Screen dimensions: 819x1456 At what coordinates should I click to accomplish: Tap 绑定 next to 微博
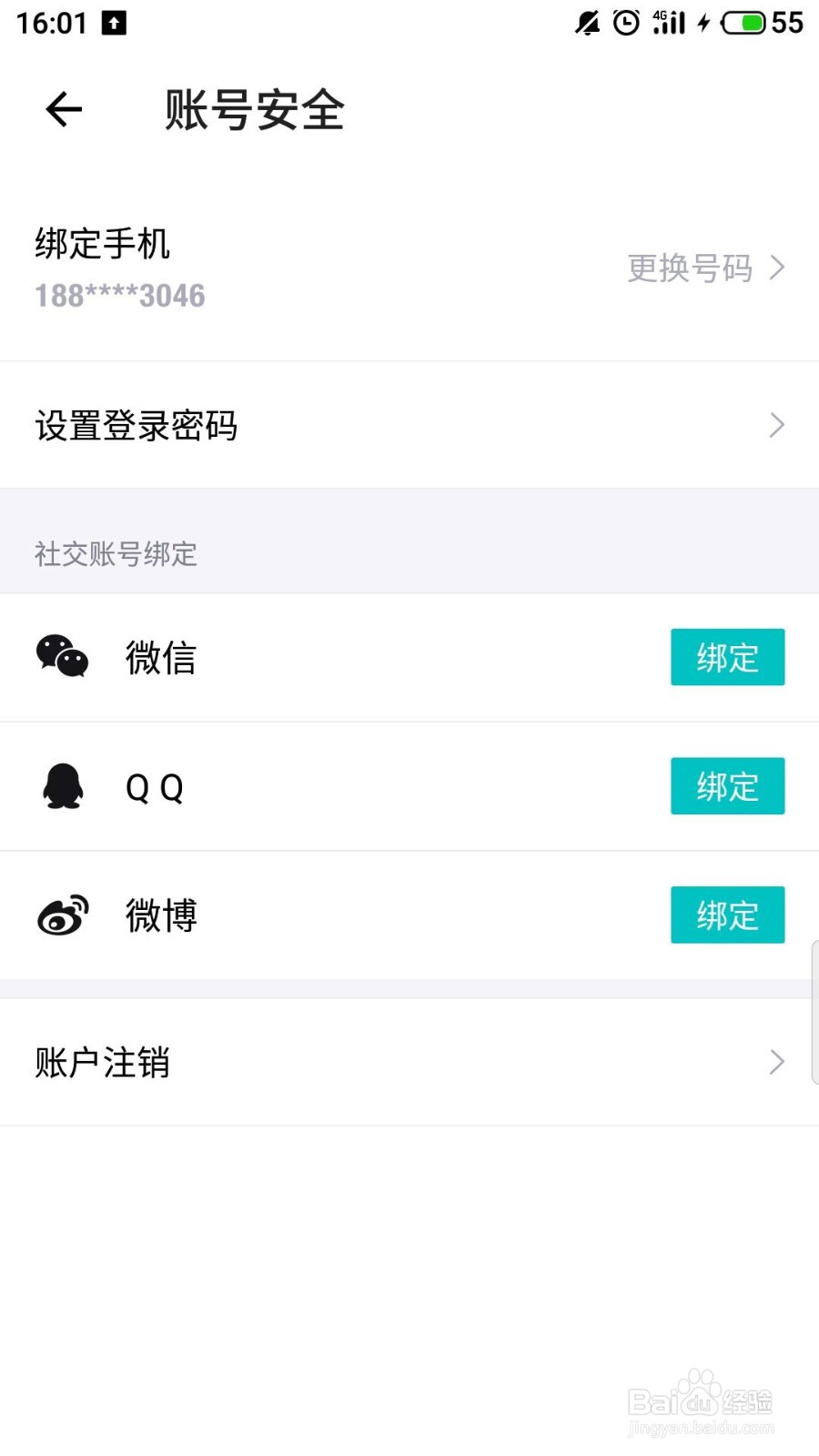click(727, 915)
